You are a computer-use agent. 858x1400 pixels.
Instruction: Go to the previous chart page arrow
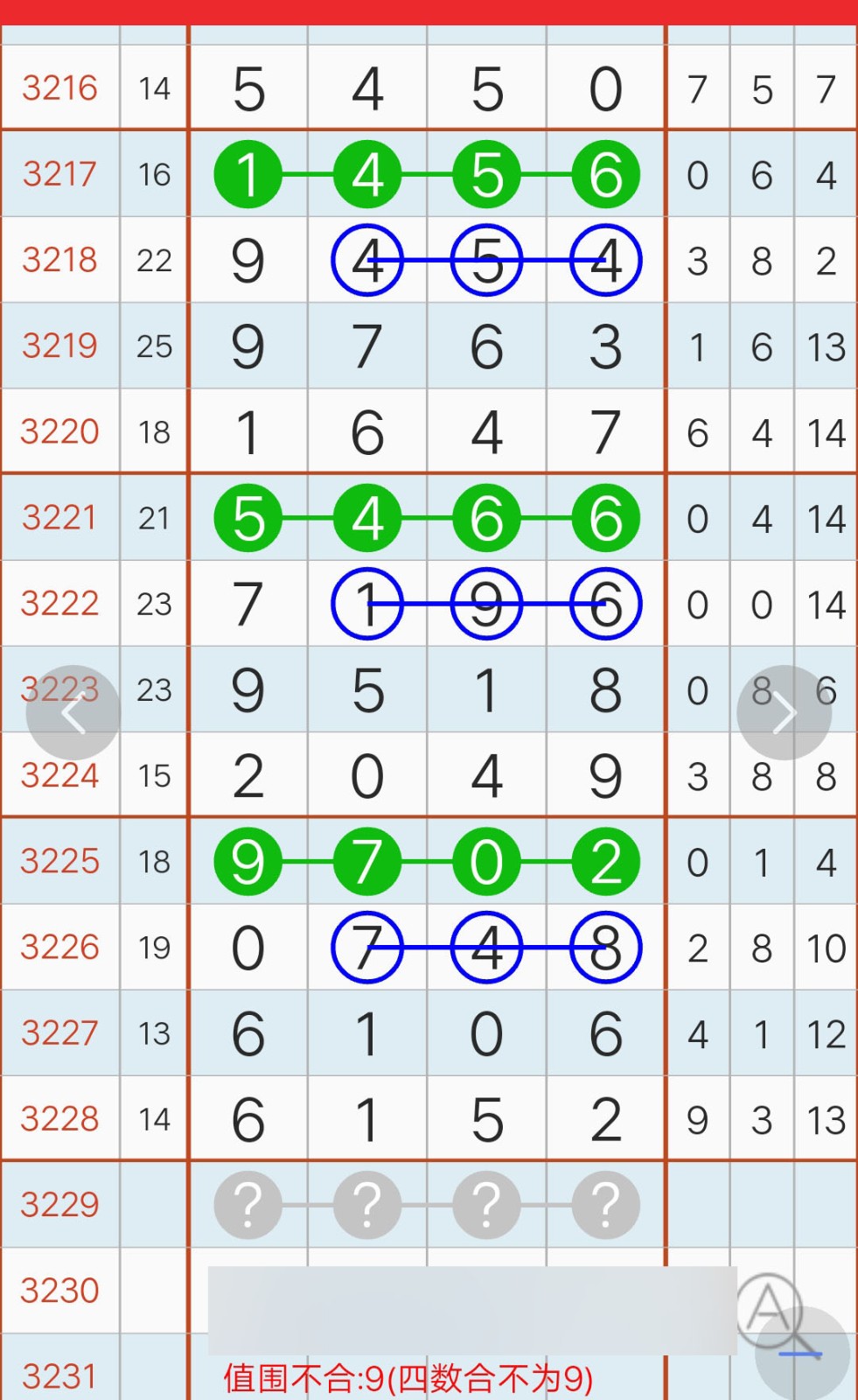coord(73,713)
